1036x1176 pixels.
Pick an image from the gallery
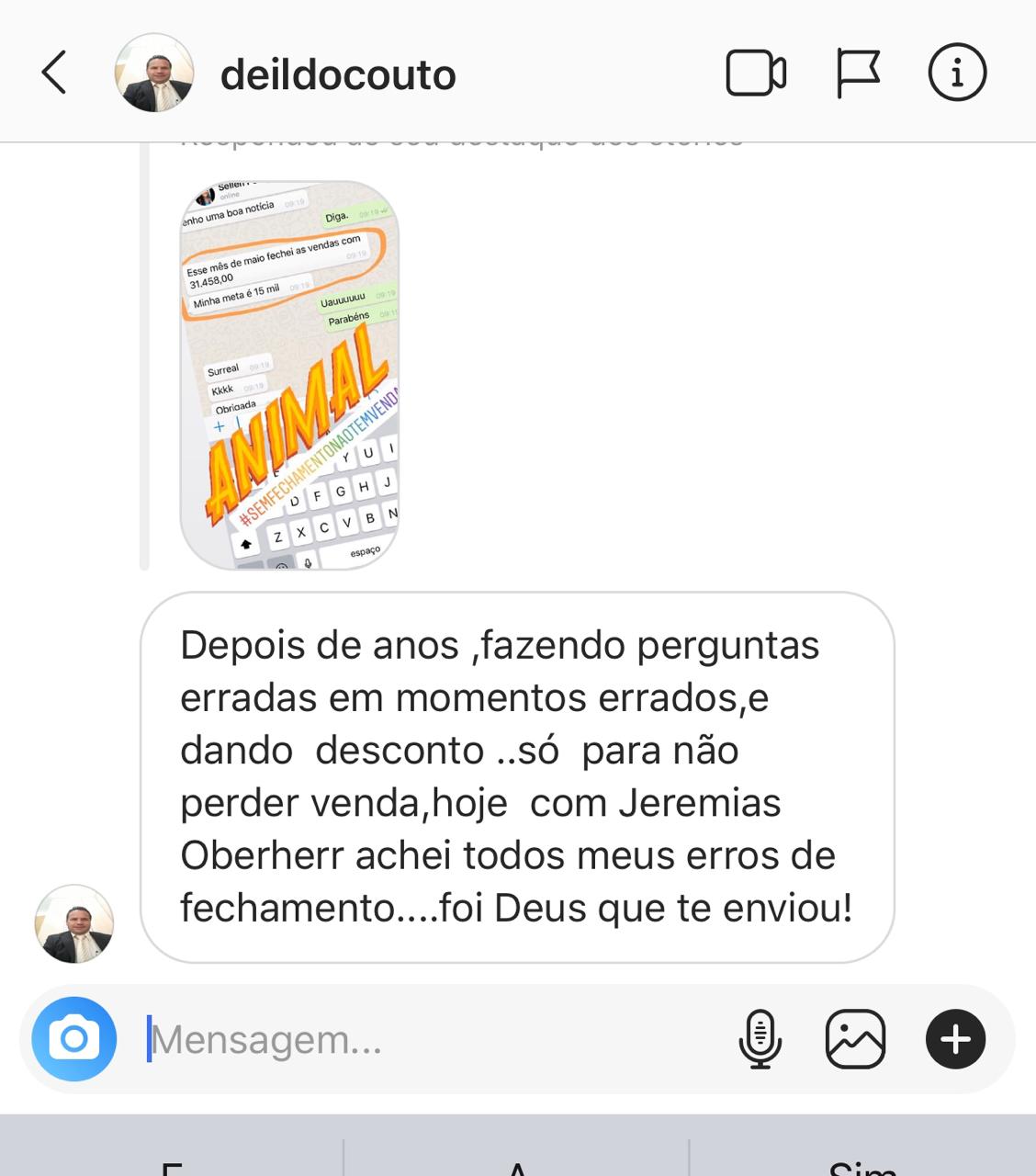coord(855,1039)
